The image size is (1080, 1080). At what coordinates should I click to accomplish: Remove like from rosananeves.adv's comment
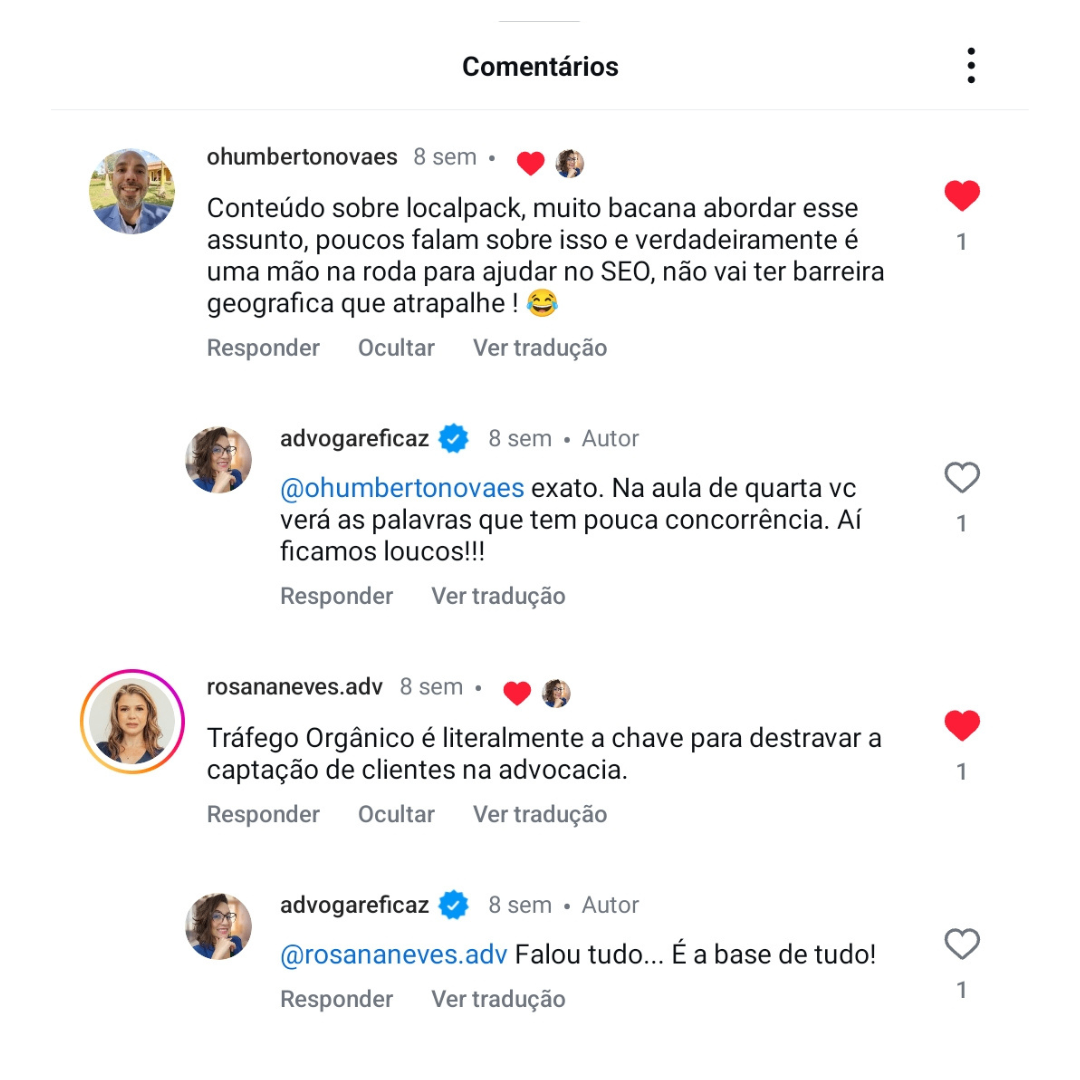coord(961,726)
